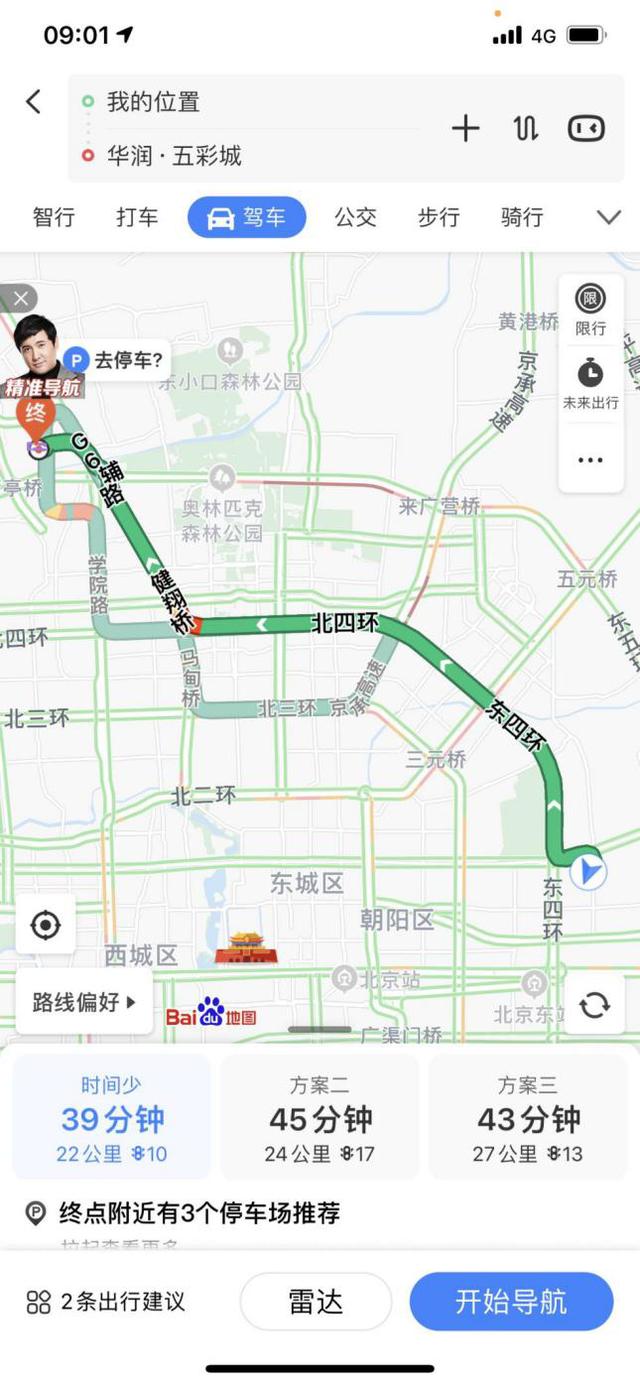Recenter map on my location
Viewport: 640px width, 1385px height.
click(x=45, y=925)
